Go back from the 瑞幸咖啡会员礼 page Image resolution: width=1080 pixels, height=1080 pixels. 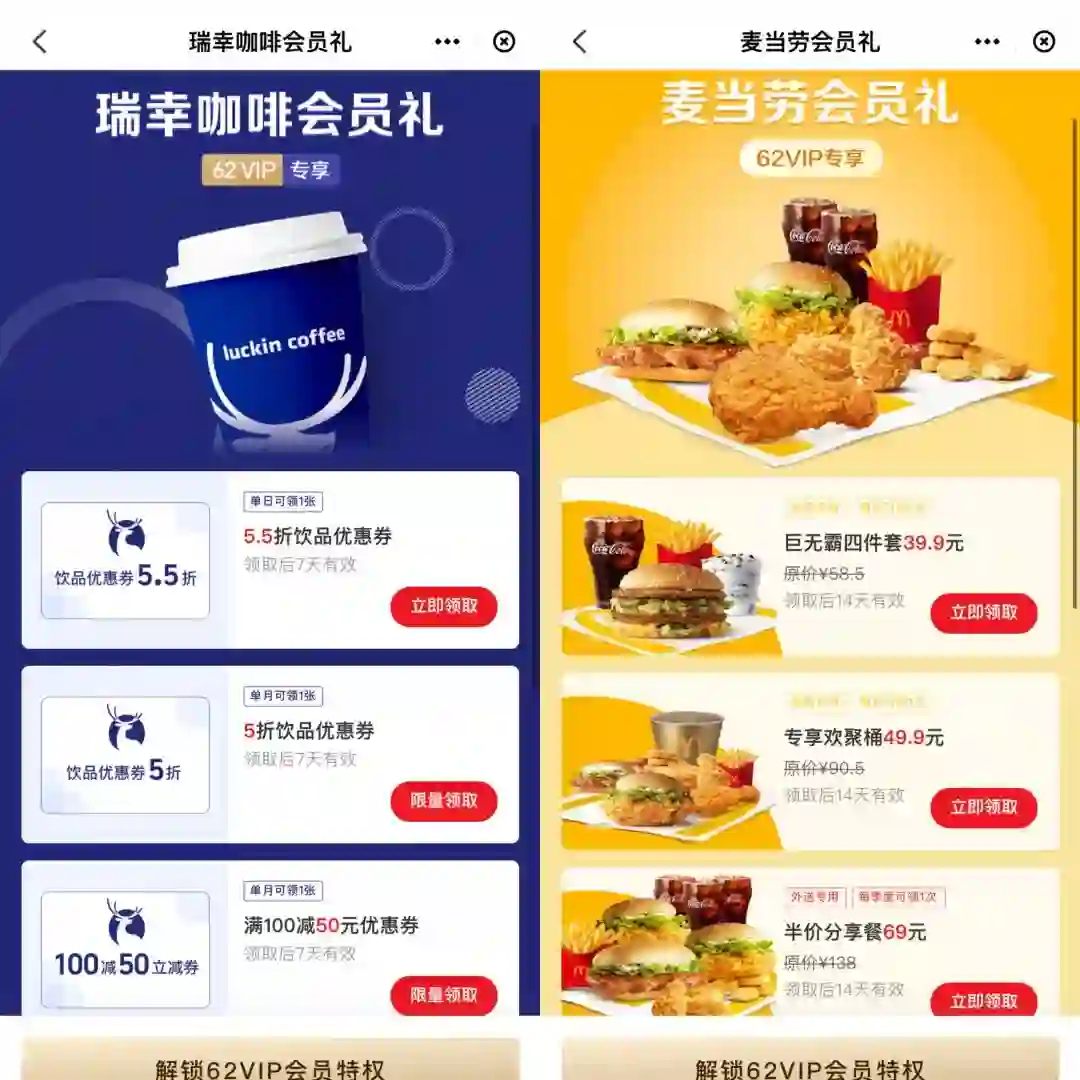pos(40,41)
